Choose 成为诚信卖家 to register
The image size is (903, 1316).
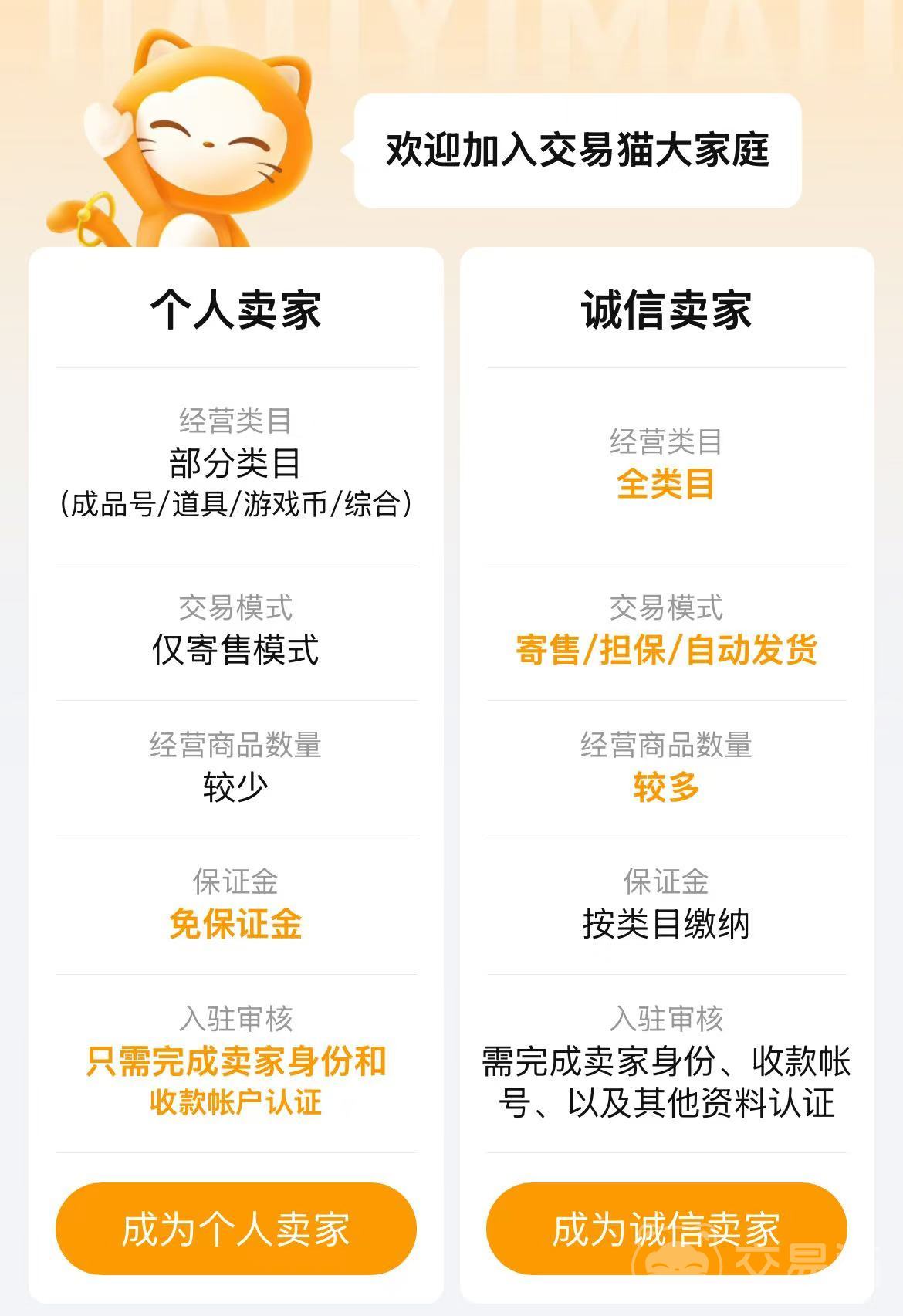pos(666,1229)
